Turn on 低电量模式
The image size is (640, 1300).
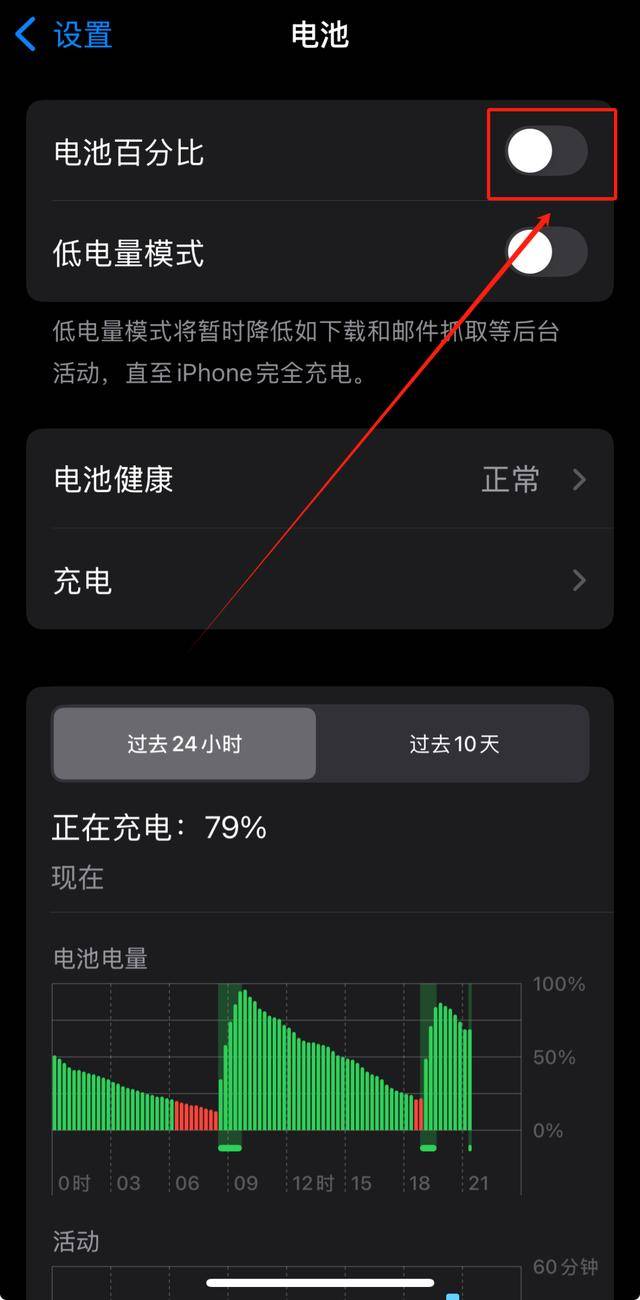click(545, 252)
